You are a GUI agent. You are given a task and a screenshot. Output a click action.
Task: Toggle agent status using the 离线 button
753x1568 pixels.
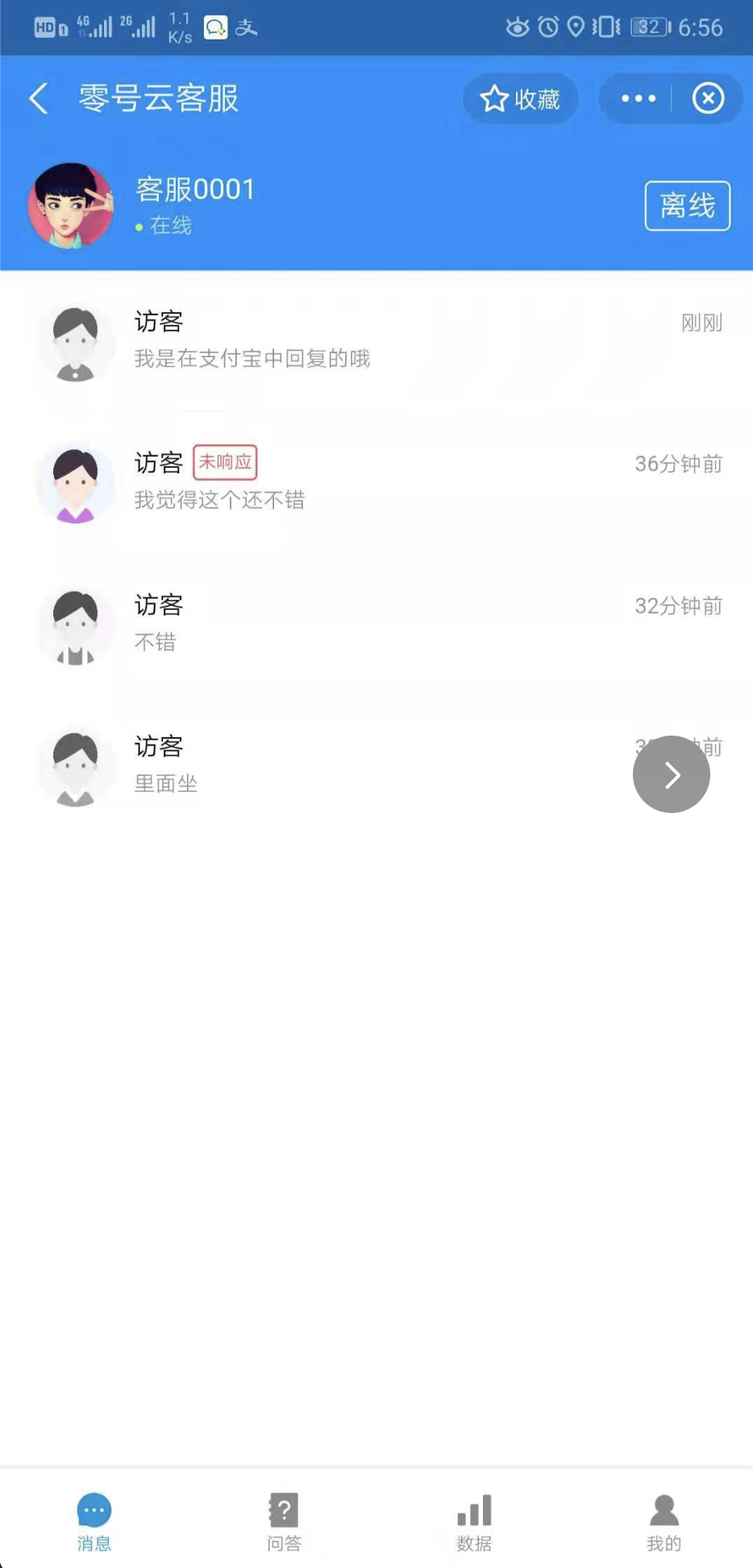click(x=687, y=206)
